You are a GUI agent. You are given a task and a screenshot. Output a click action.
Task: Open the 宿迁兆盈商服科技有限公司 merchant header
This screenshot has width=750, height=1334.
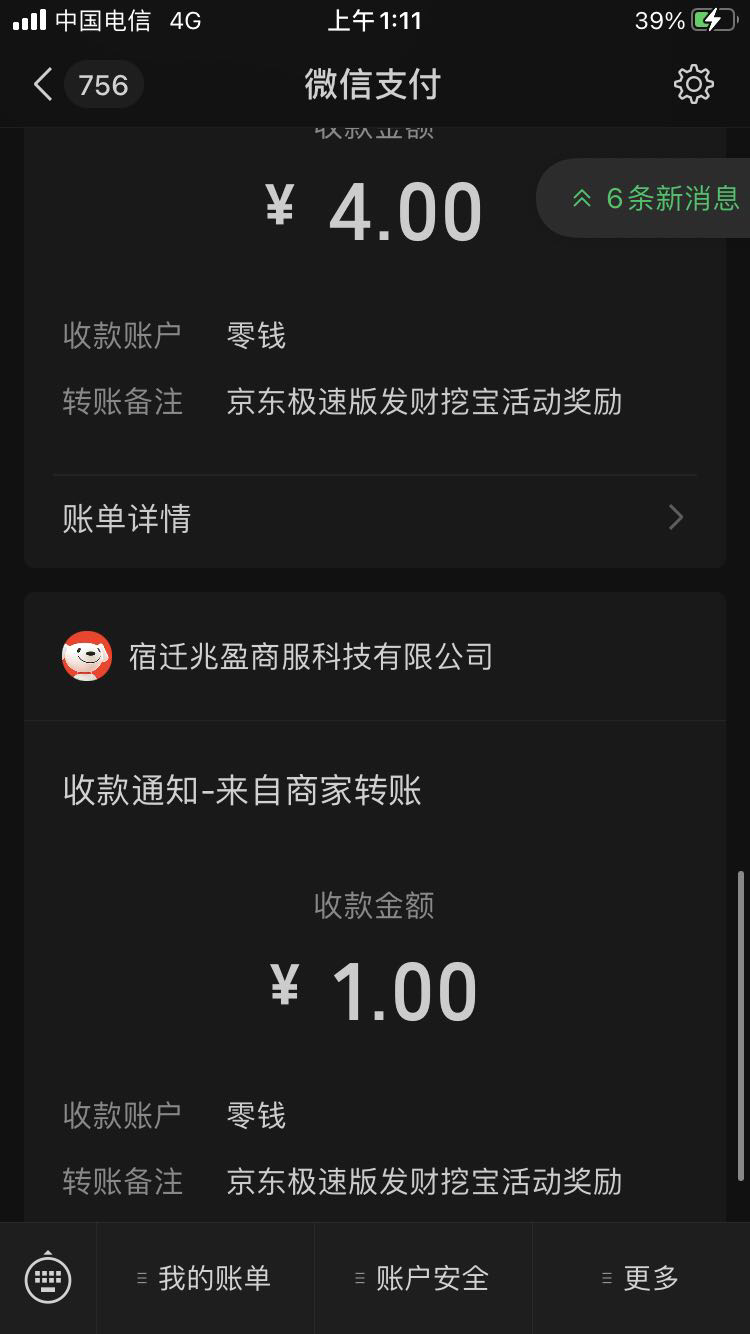point(375,657)
